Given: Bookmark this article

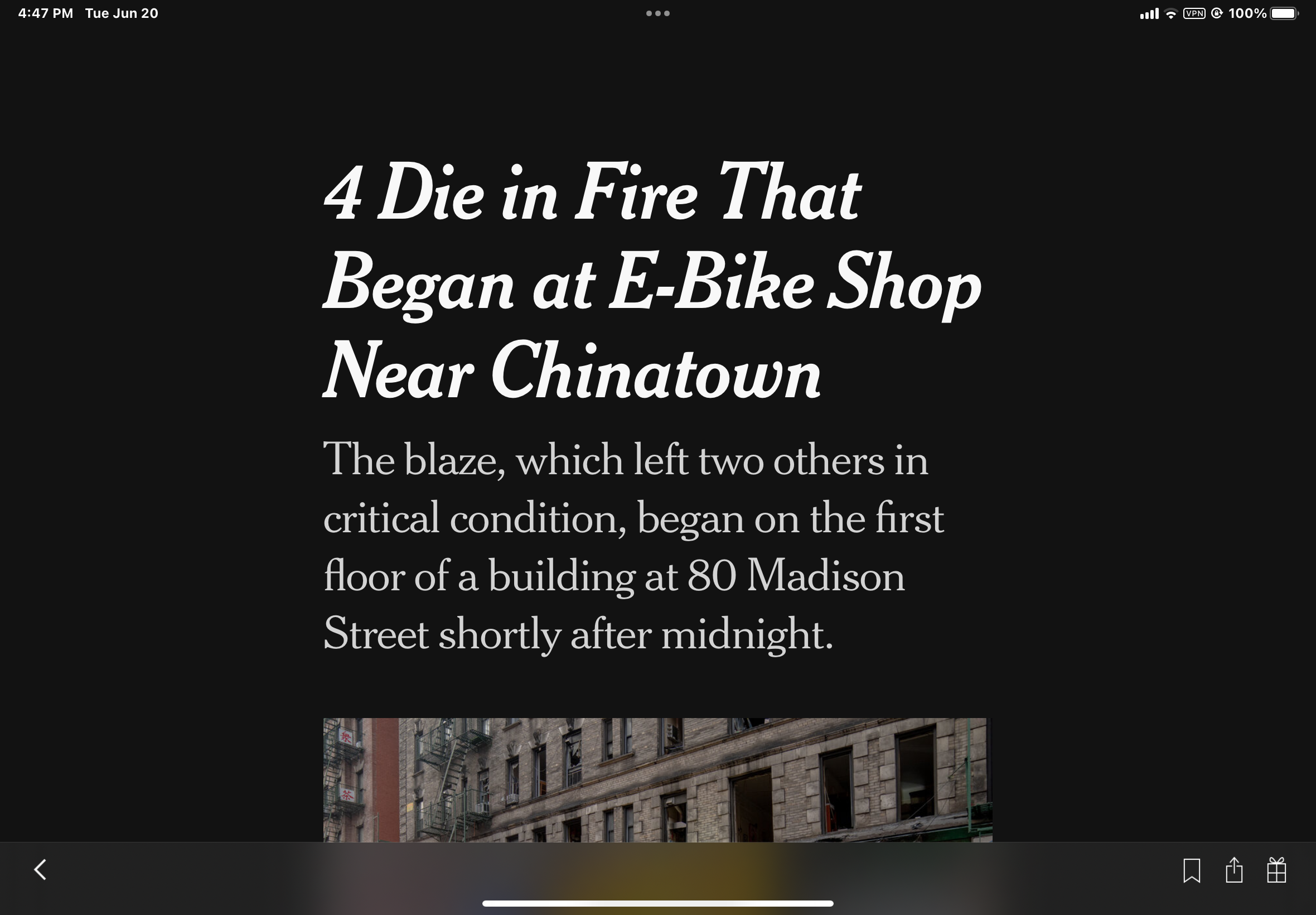Looking at the screenshot, I should [1192, 870].
